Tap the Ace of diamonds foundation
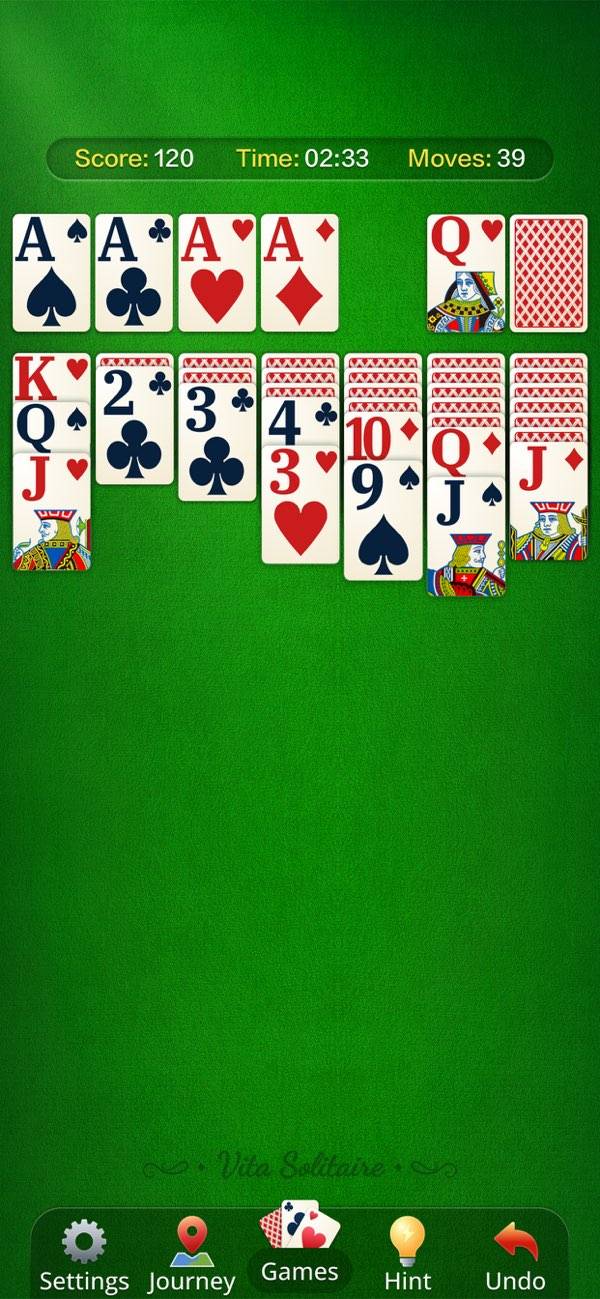This screenshot has height=1299, width=600. tap(300, 273)
